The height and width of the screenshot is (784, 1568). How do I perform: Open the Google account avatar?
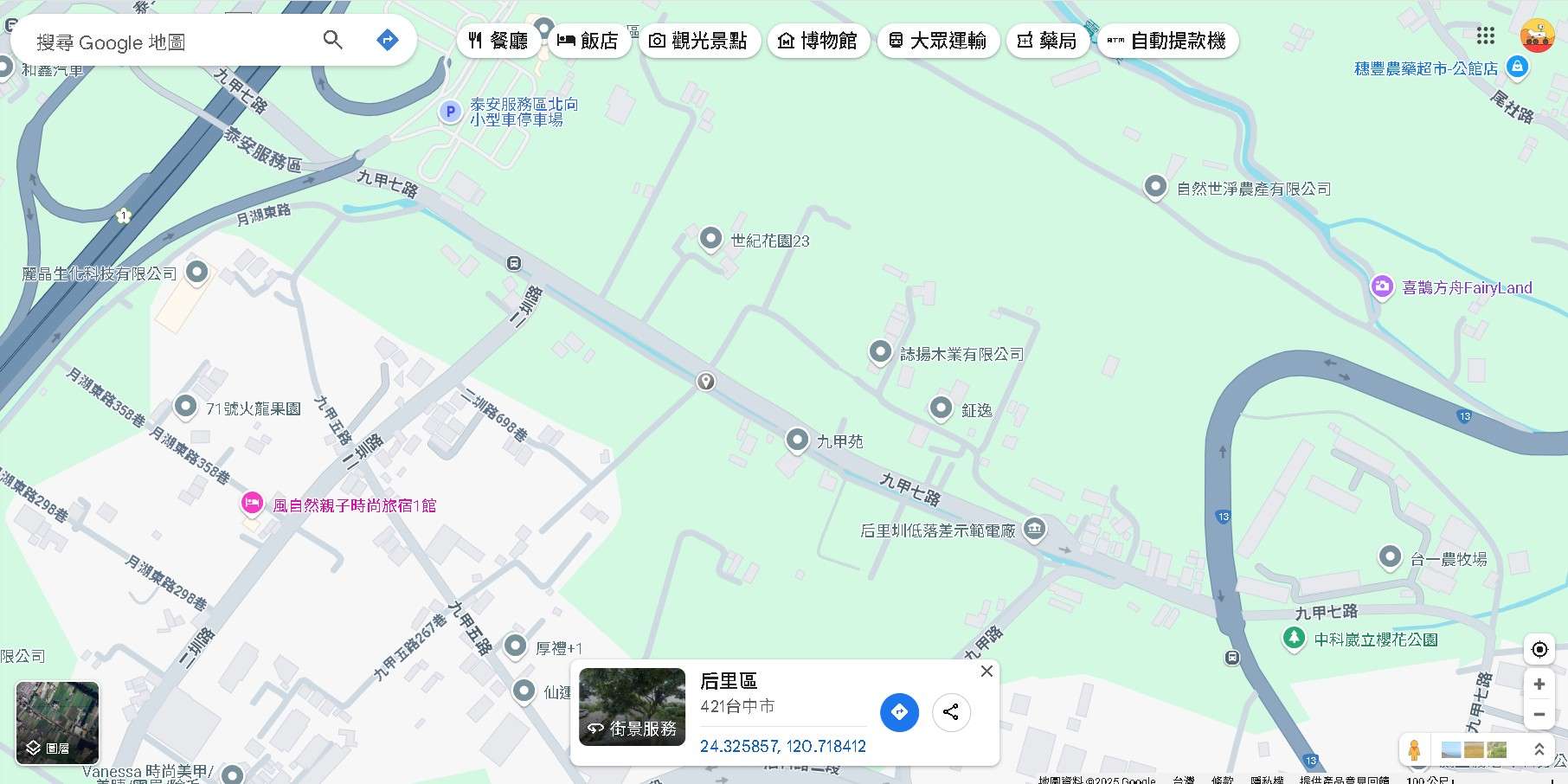[x=1537, y=35]
